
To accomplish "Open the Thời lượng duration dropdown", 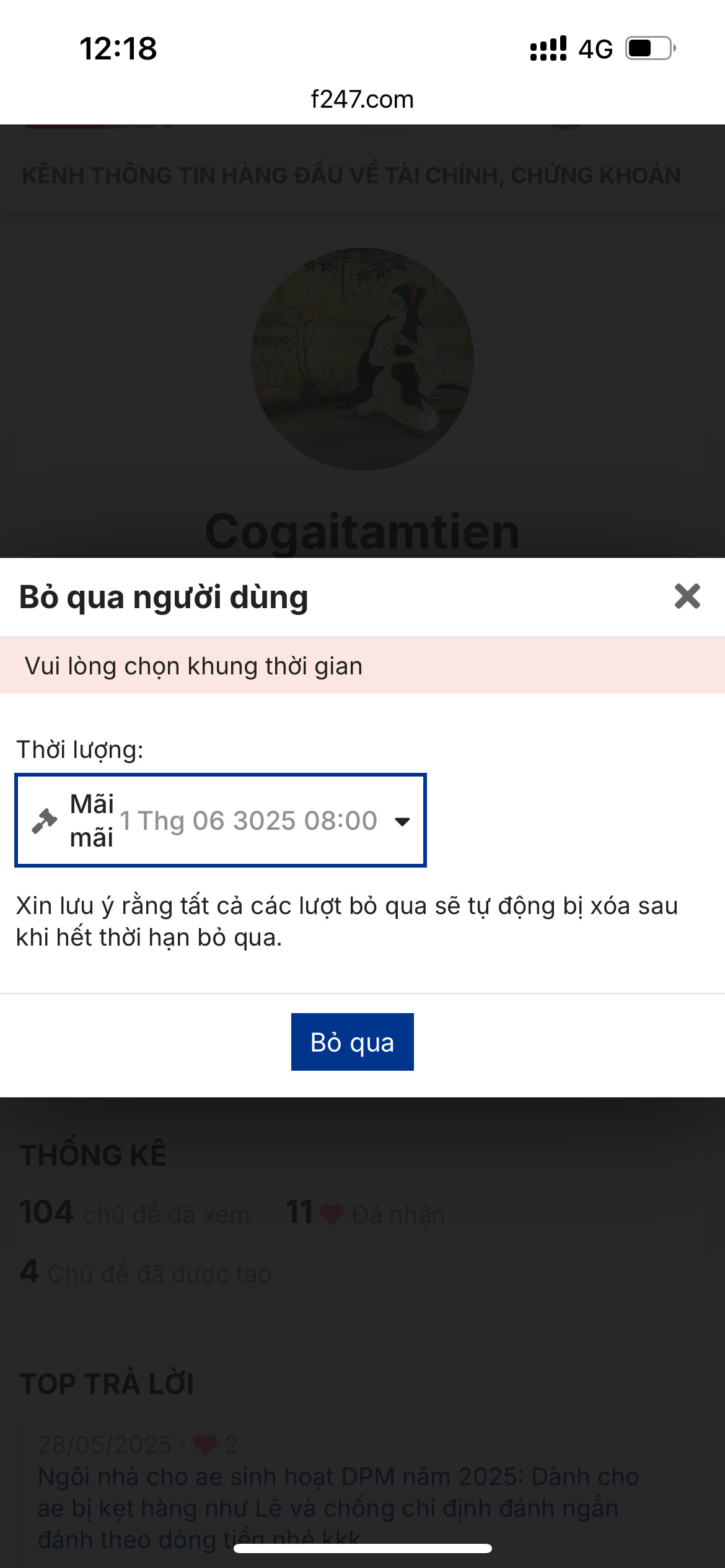I will [221, 820].
